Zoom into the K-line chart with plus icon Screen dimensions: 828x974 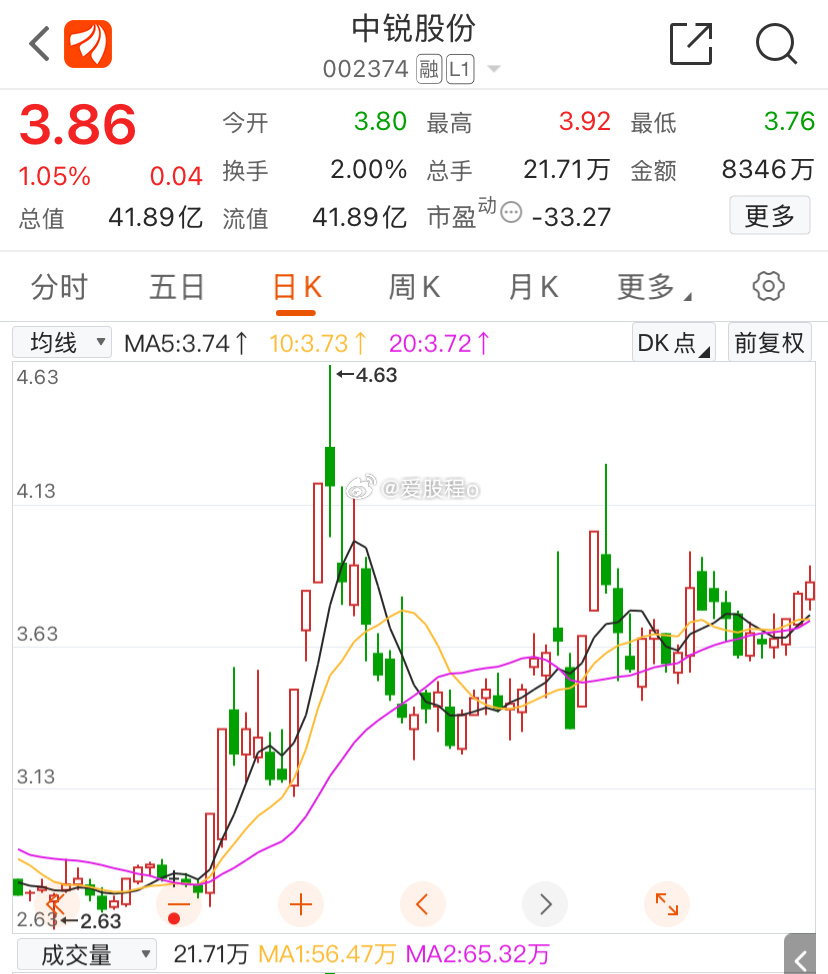(x=300, y=903)
